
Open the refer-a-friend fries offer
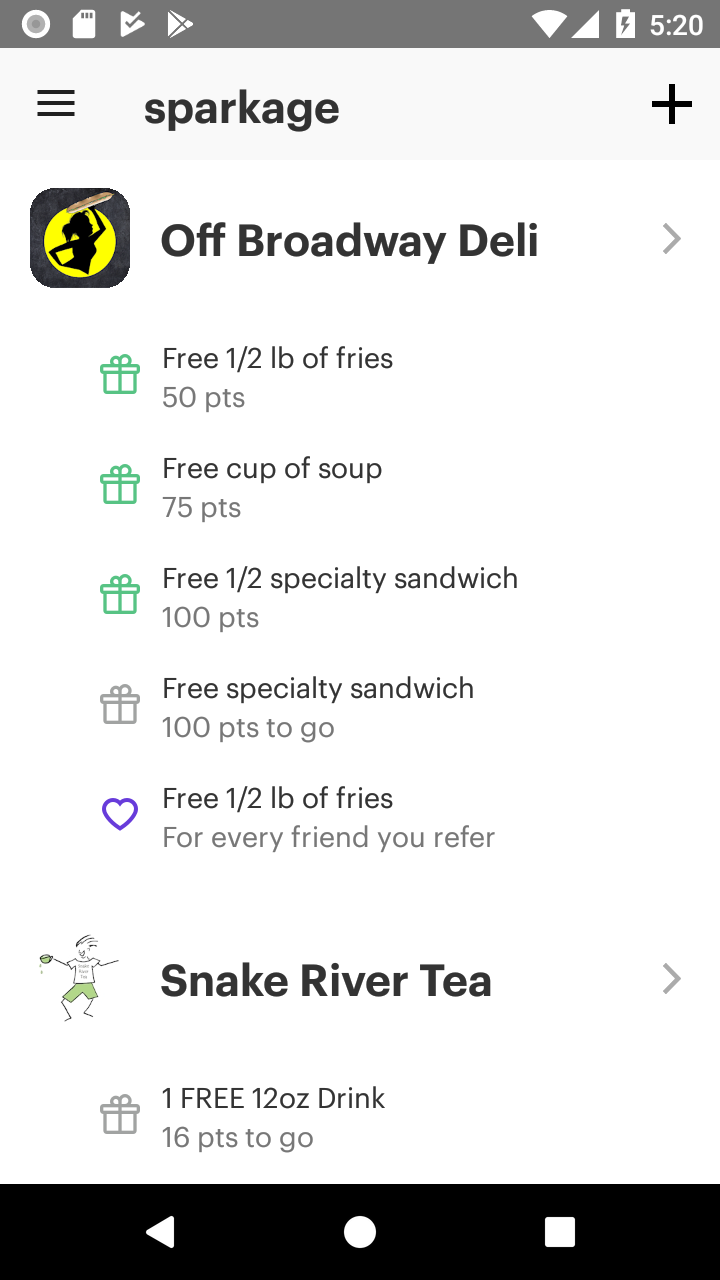(328, 817)
